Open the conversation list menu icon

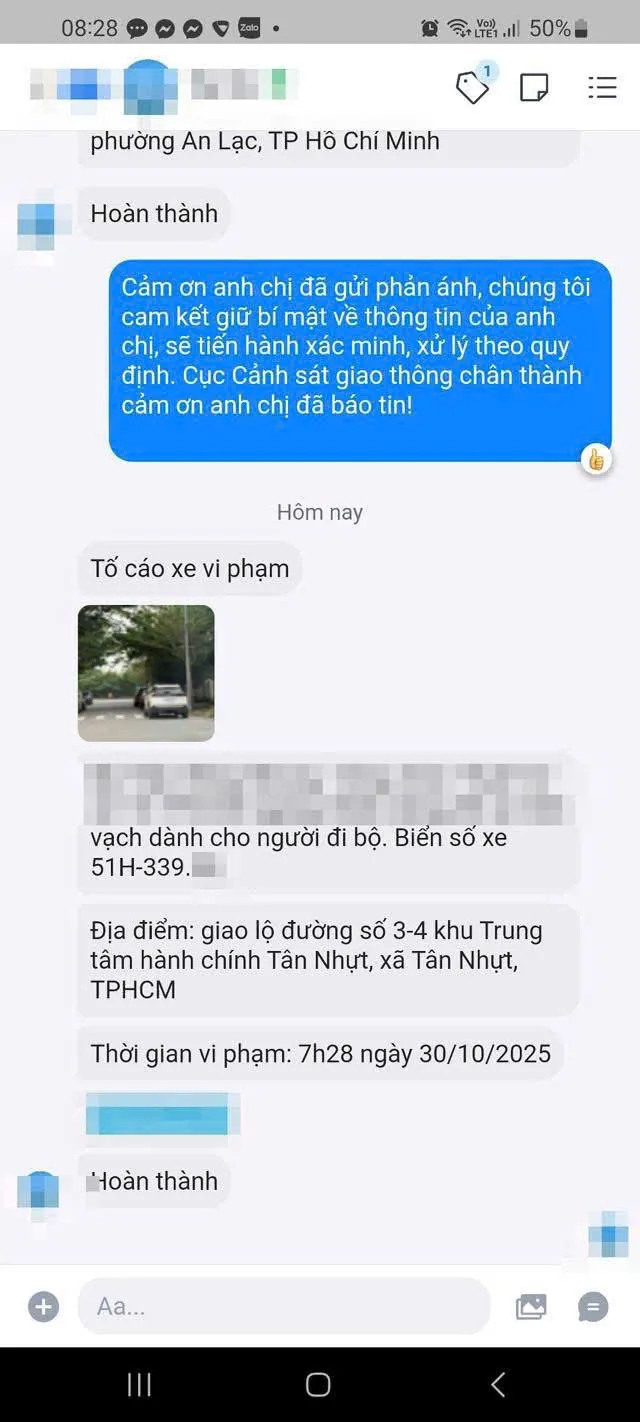point(602,88)
